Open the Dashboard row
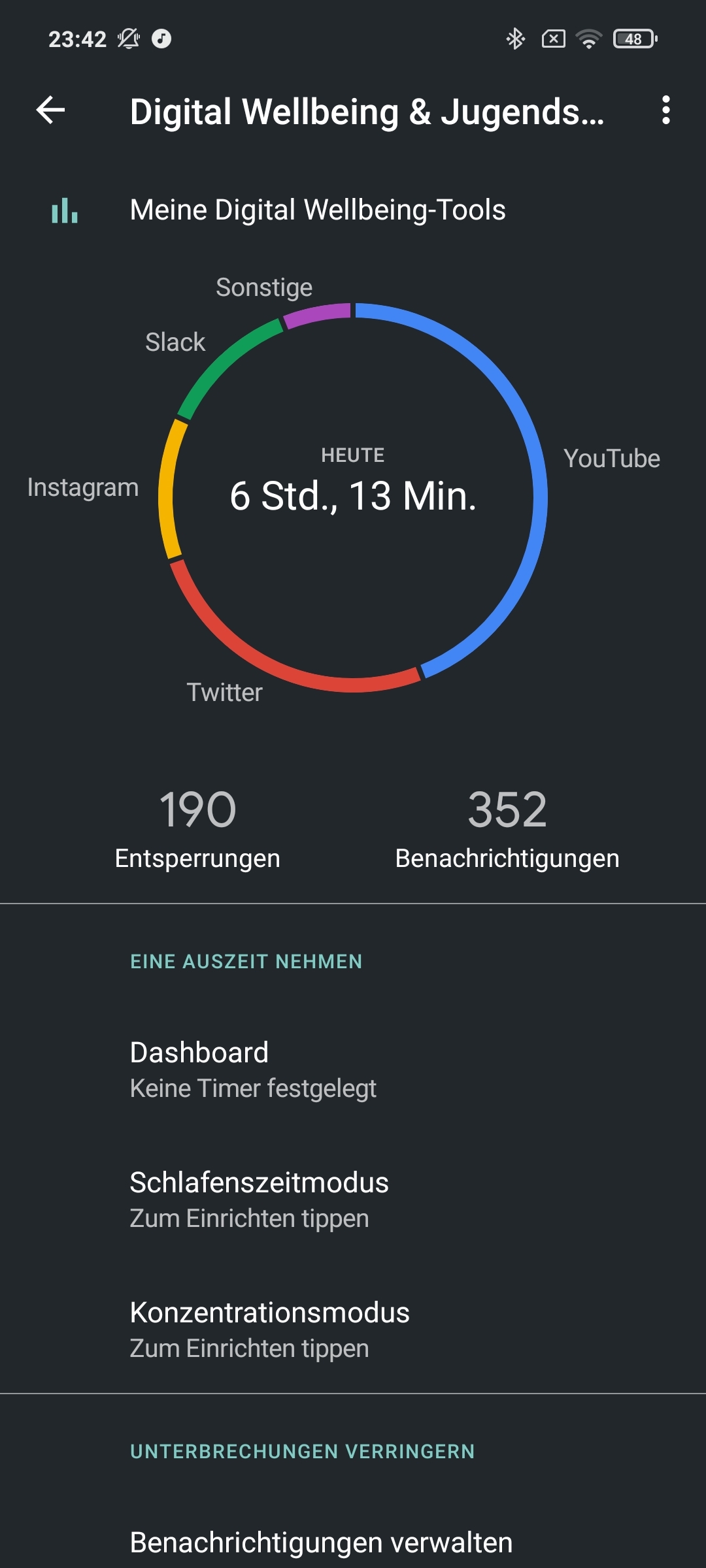The height and width of the screenshot is (1568, 706). [353, 1069]
